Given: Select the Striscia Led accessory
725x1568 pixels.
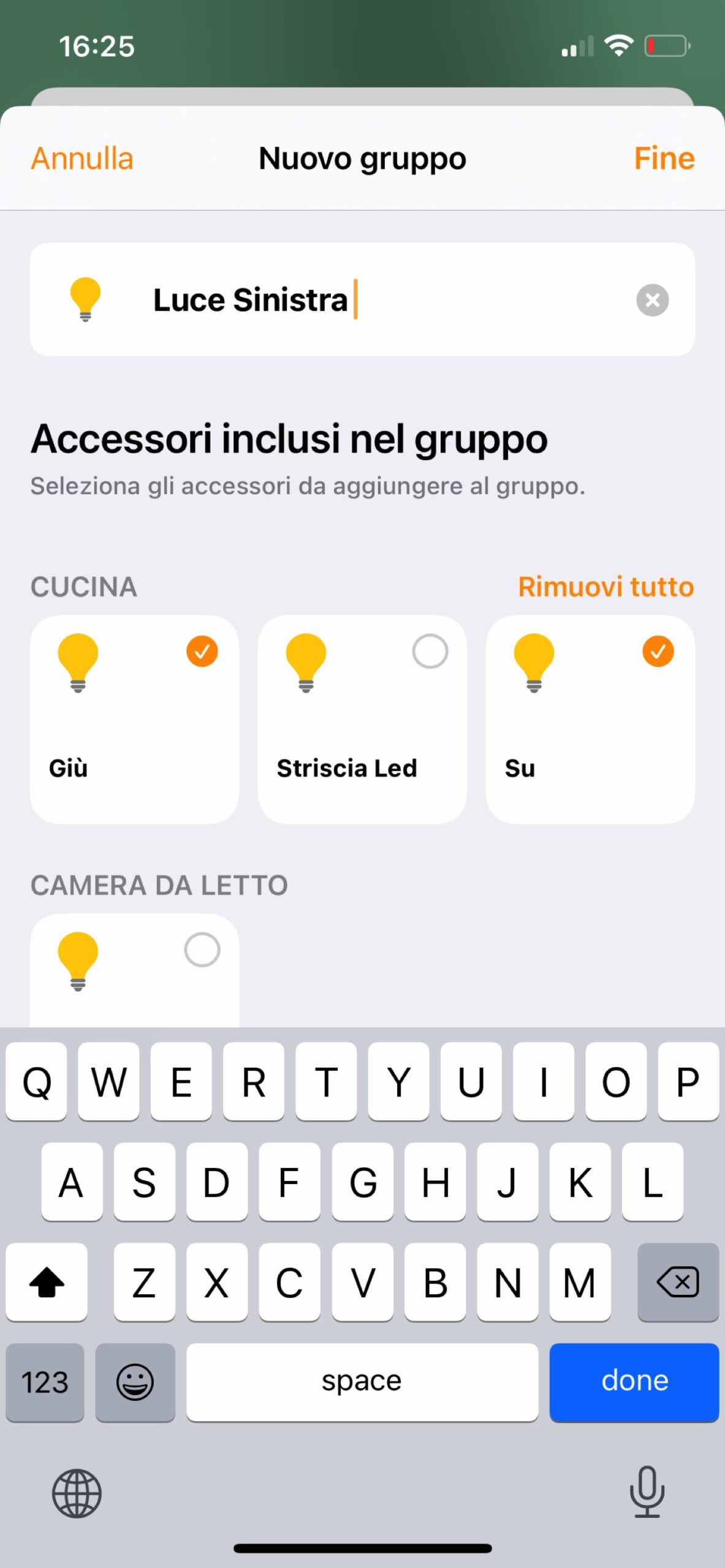Looking at the screenshot, I should [x=362, y=719].
